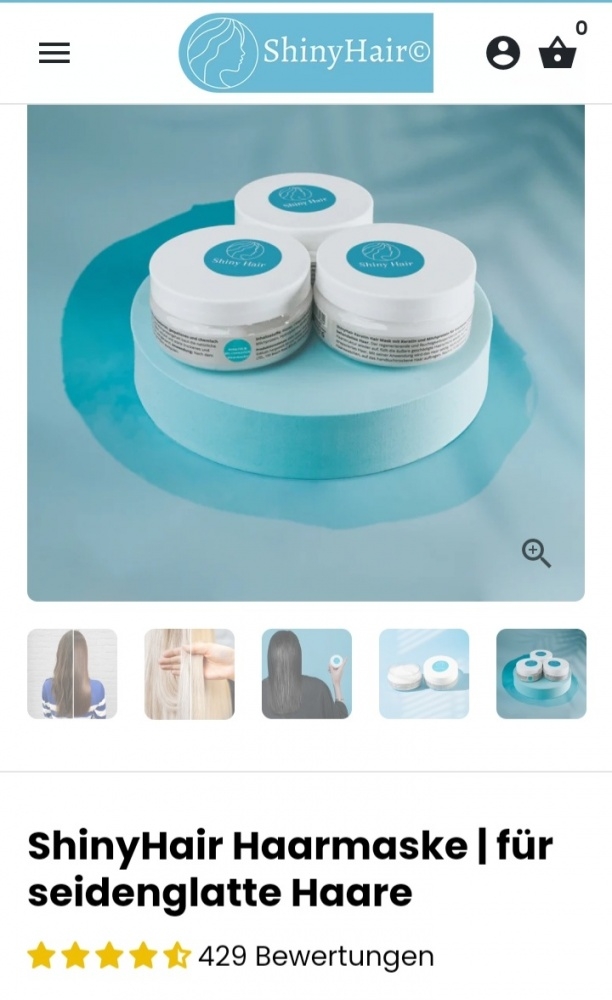612x1000 pixels.
Task: Open the user account icon
Action: point(503,53)
